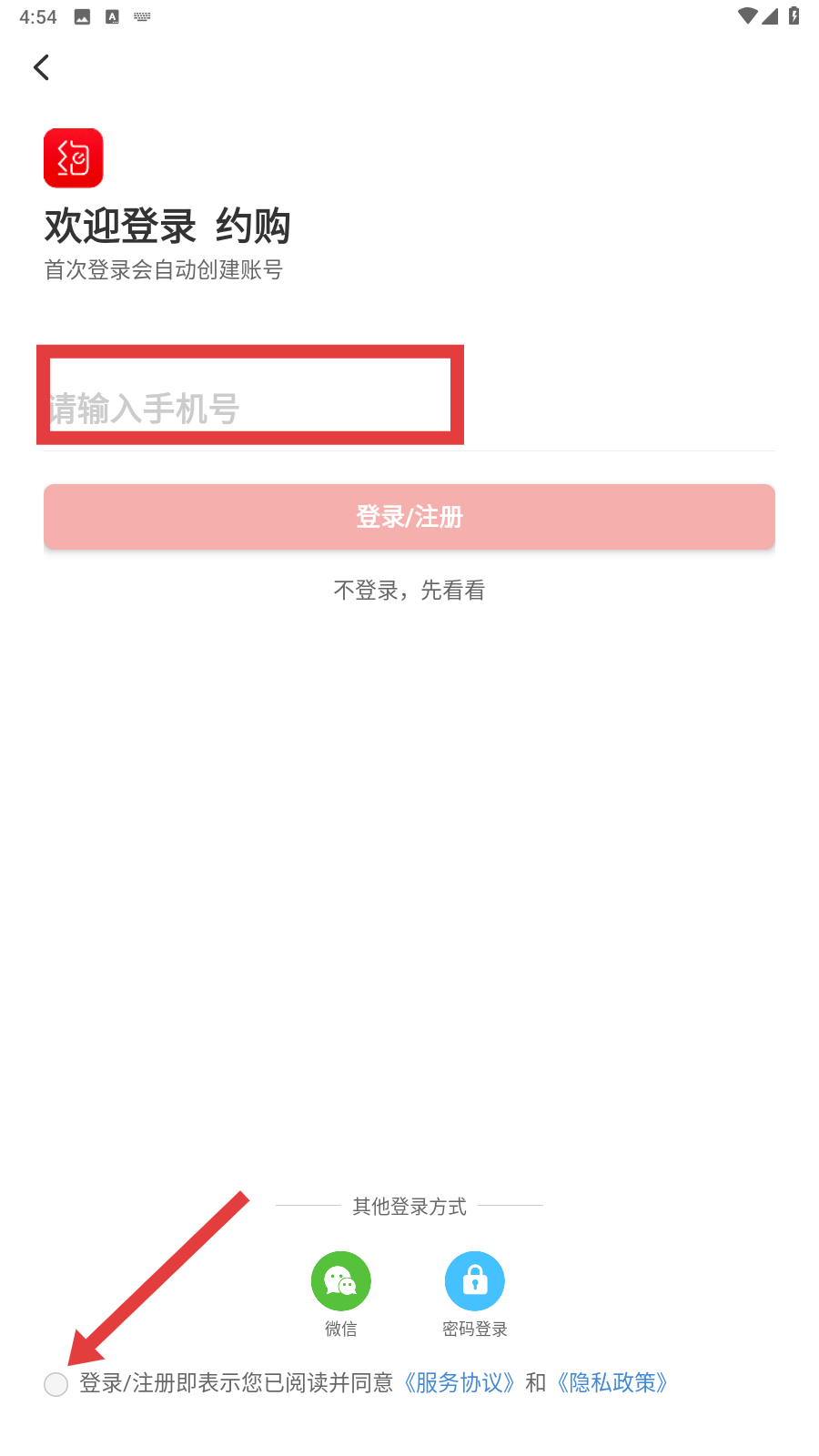Image resolution: width=819 pixels, height=1456 pixels.
Task: Select 不登录,先看看 to browse without login
Action: pos(409,591)
